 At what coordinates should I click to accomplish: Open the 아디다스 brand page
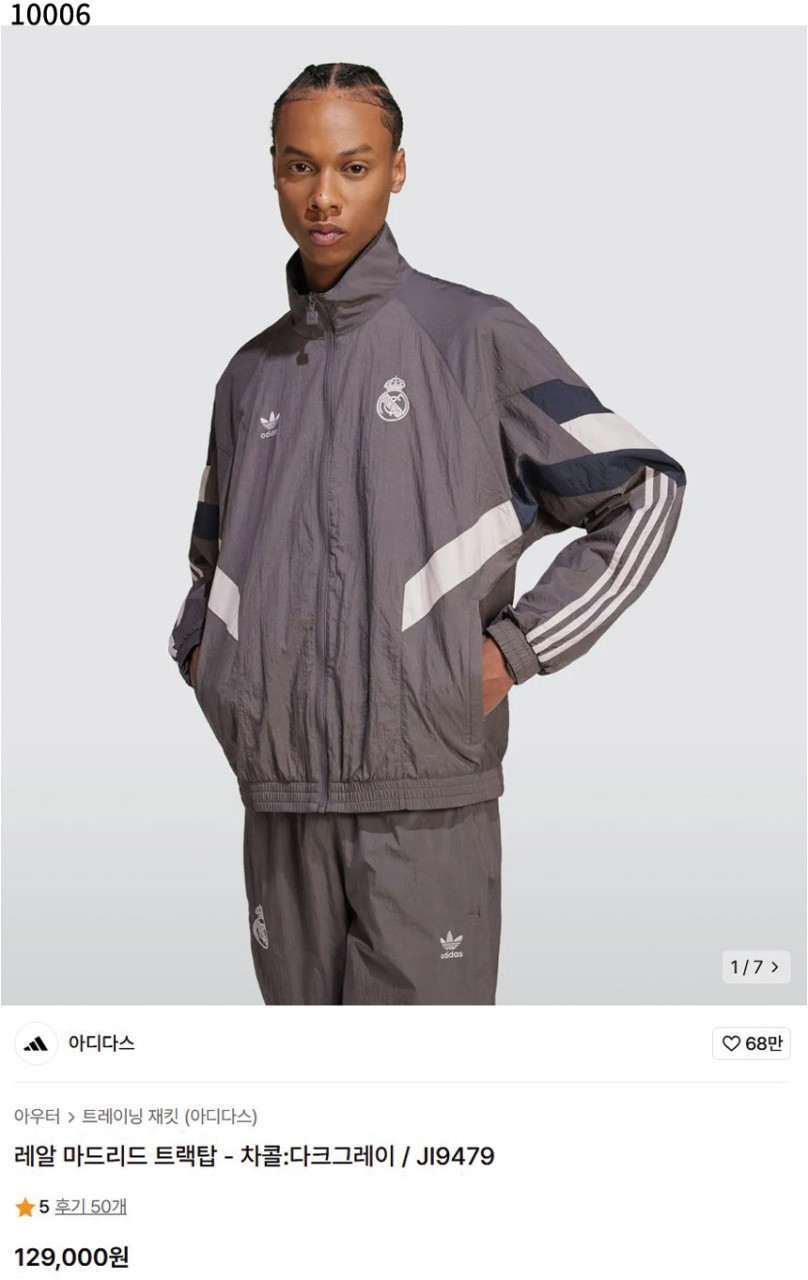click(100, 1043)
